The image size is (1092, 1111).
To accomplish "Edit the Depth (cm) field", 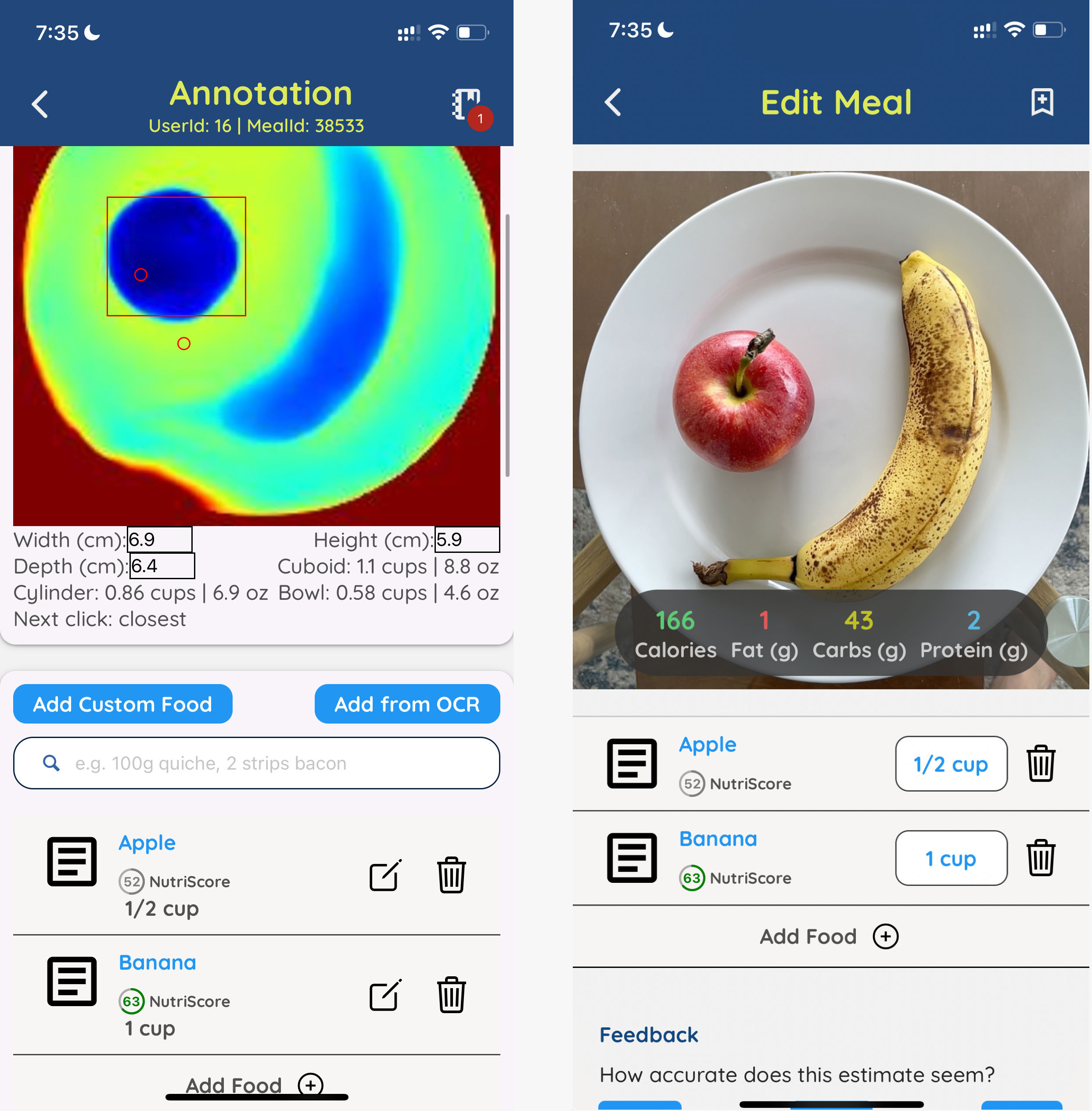I will 162,566.
